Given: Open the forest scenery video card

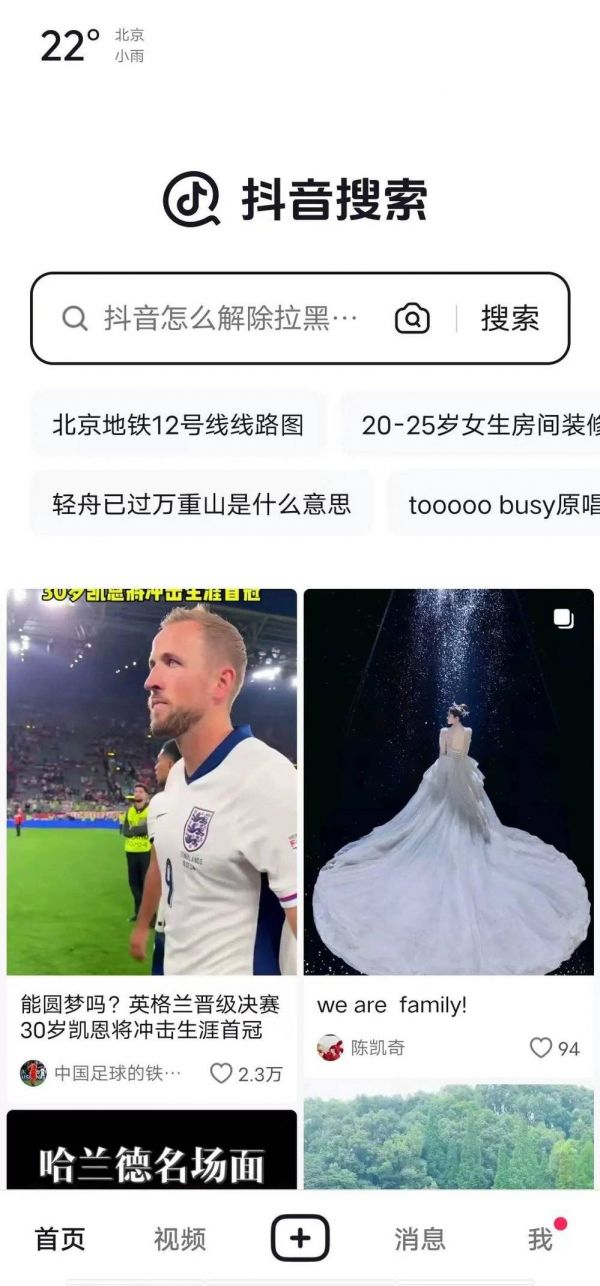Looking at the screenshot, I should coord(449,1138).
